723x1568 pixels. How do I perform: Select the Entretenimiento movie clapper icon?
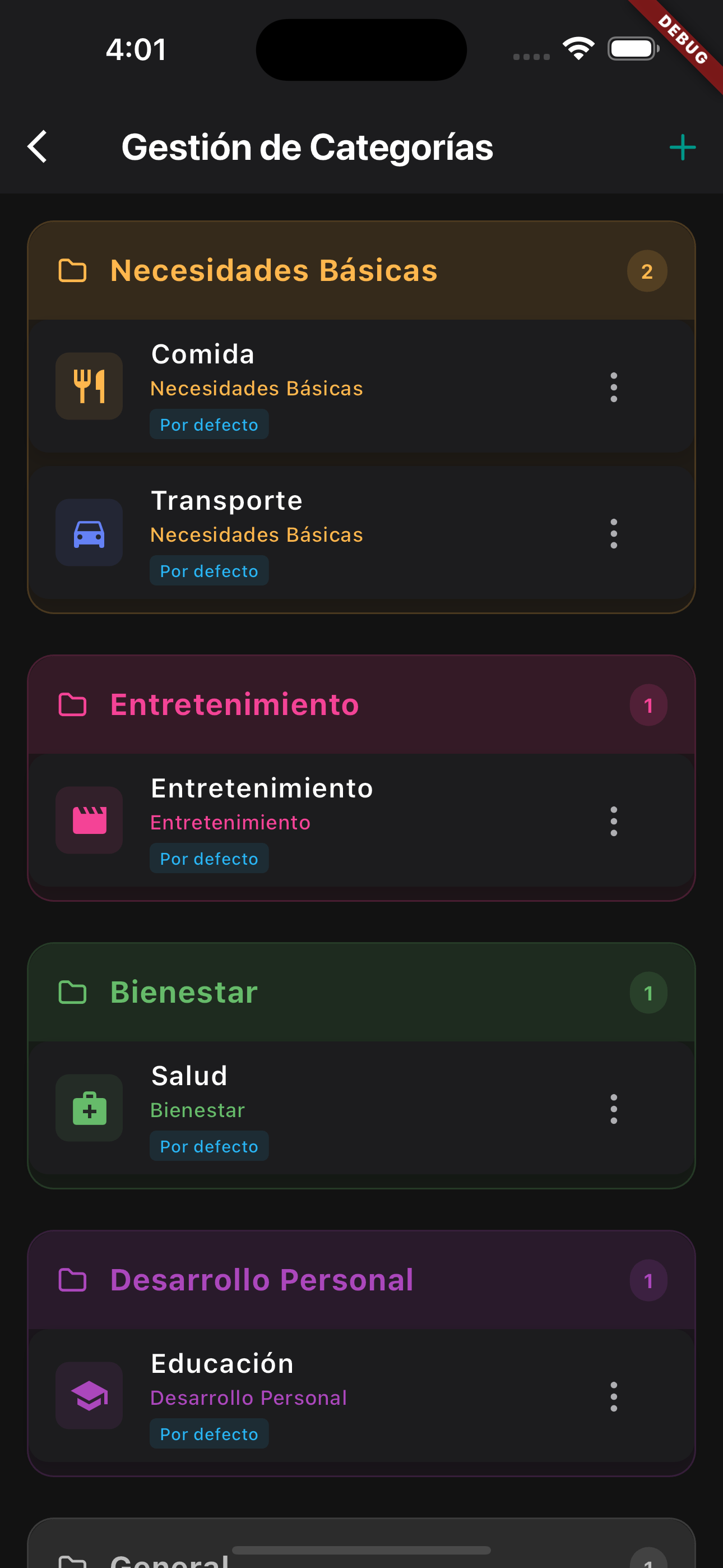tap(89, 820)
